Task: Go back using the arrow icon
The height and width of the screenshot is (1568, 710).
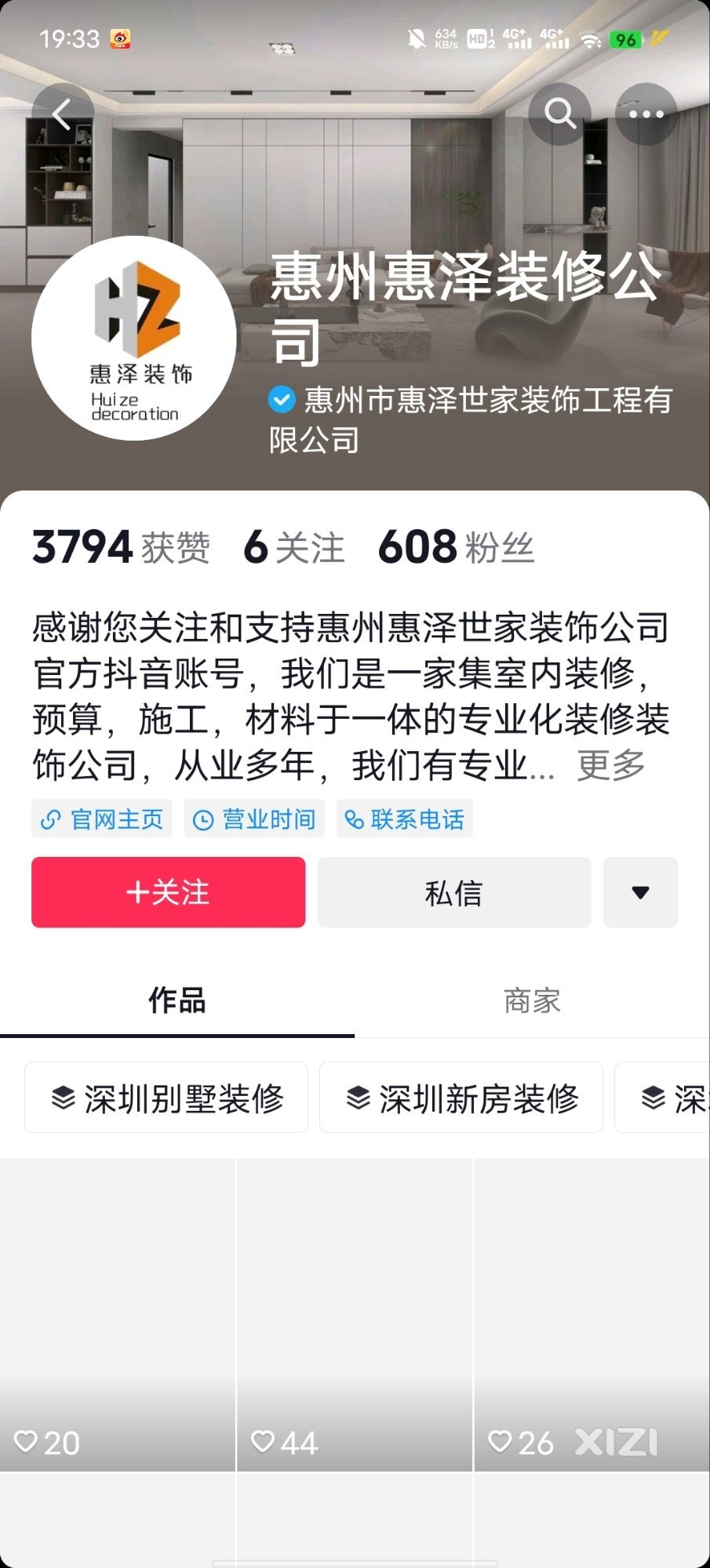Action: point(62,114)
